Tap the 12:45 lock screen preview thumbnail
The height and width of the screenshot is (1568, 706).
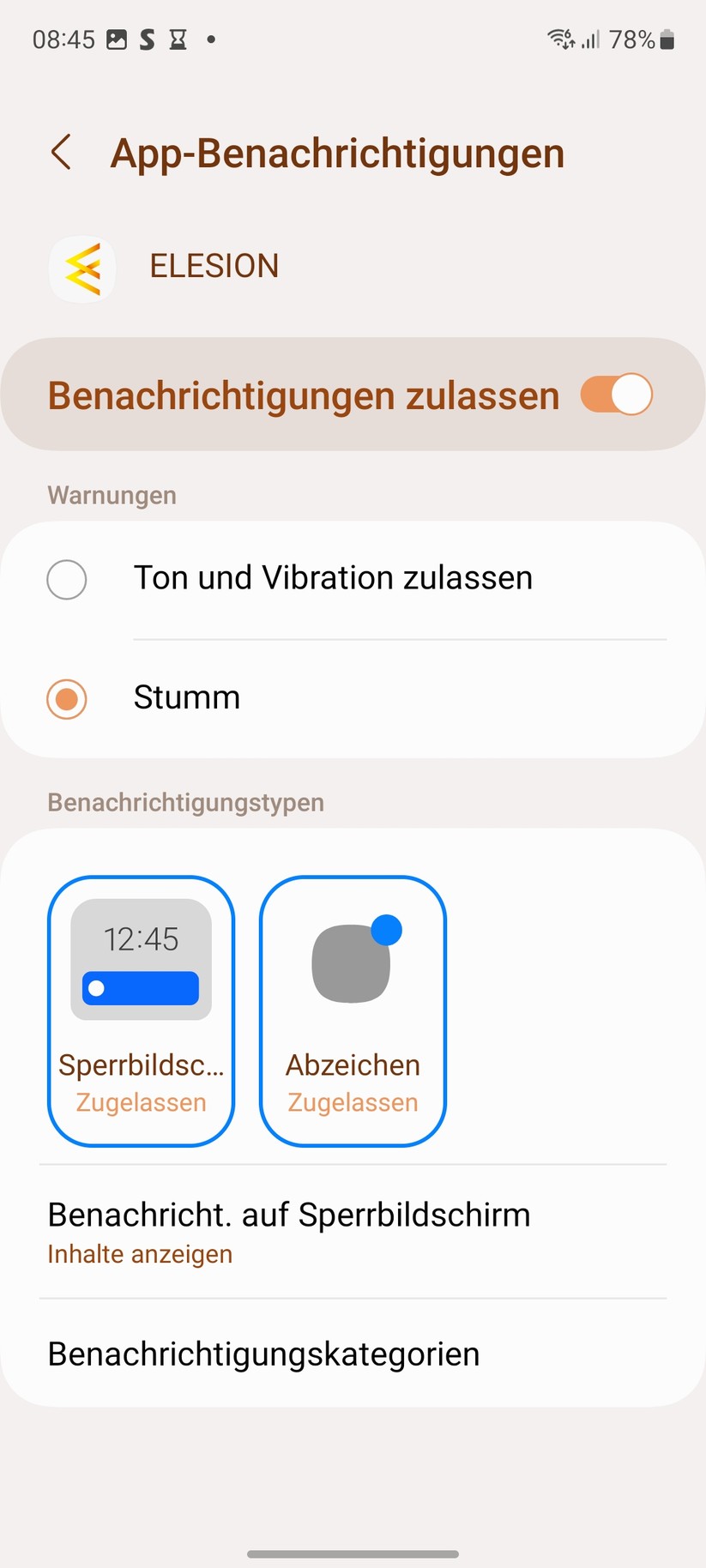(141, 959)
